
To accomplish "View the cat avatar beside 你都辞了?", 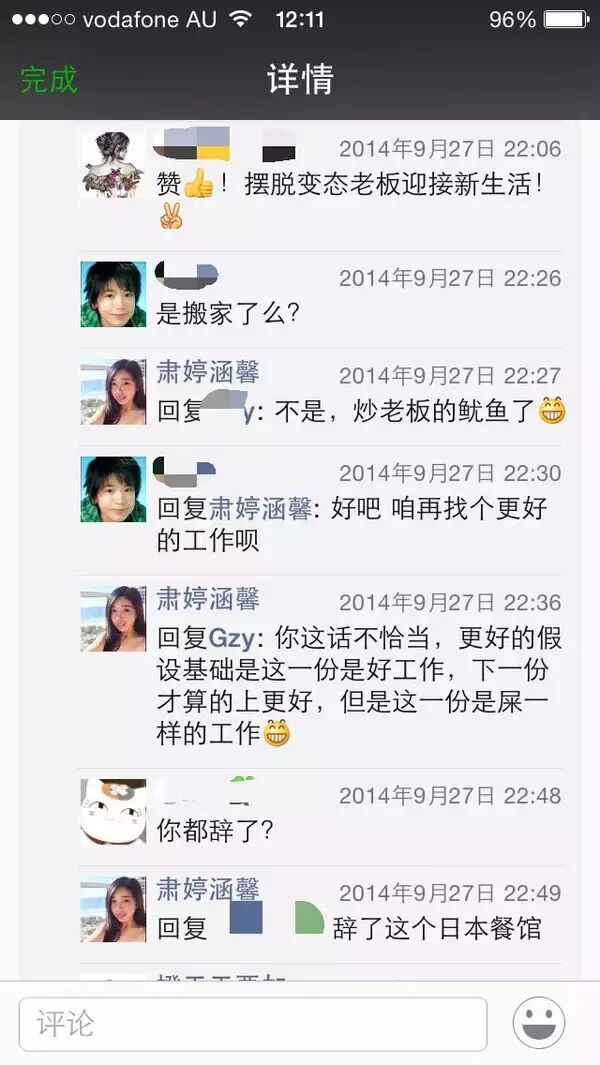I will coord(113,812).
